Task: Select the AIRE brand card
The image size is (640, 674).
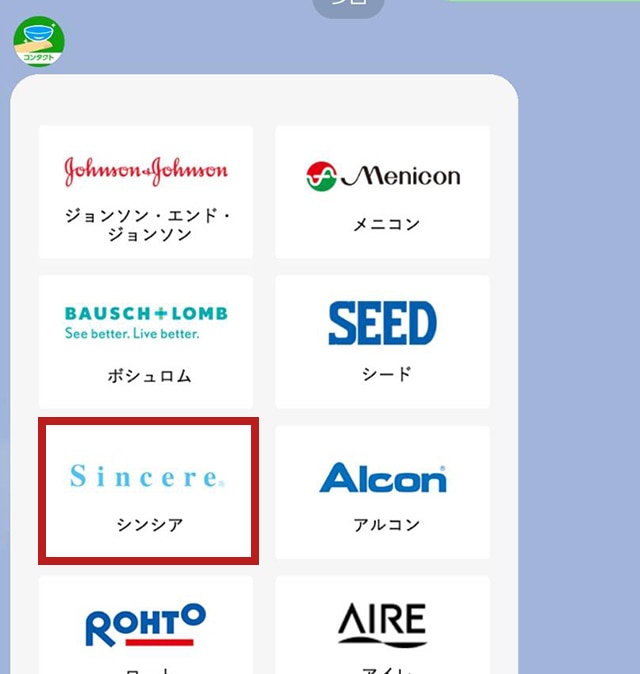Action: pyautogui.click(x=382, y=627)
